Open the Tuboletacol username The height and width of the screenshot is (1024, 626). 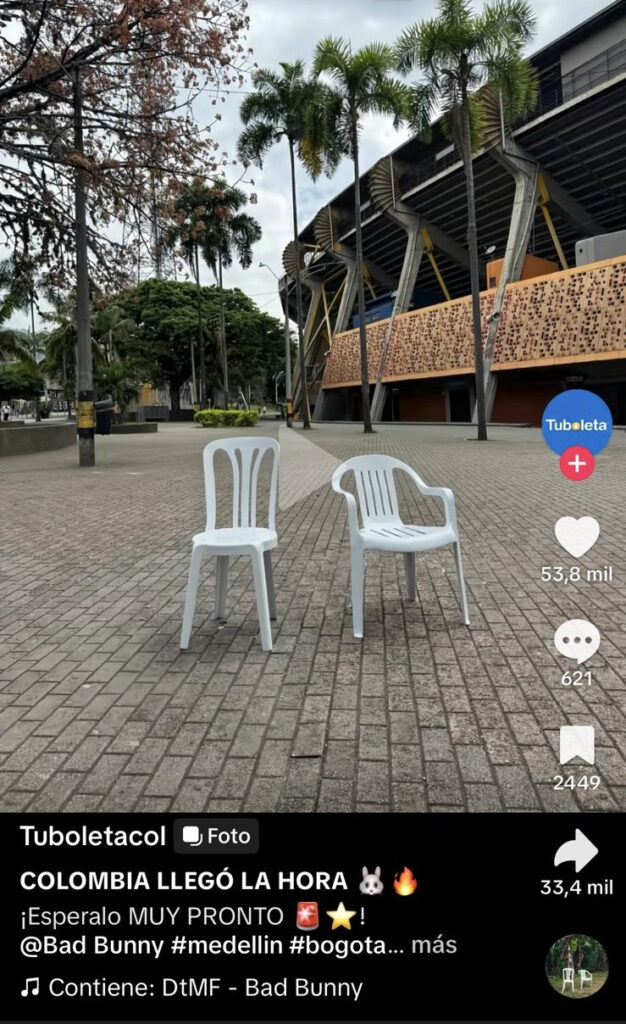pos(93,836)
